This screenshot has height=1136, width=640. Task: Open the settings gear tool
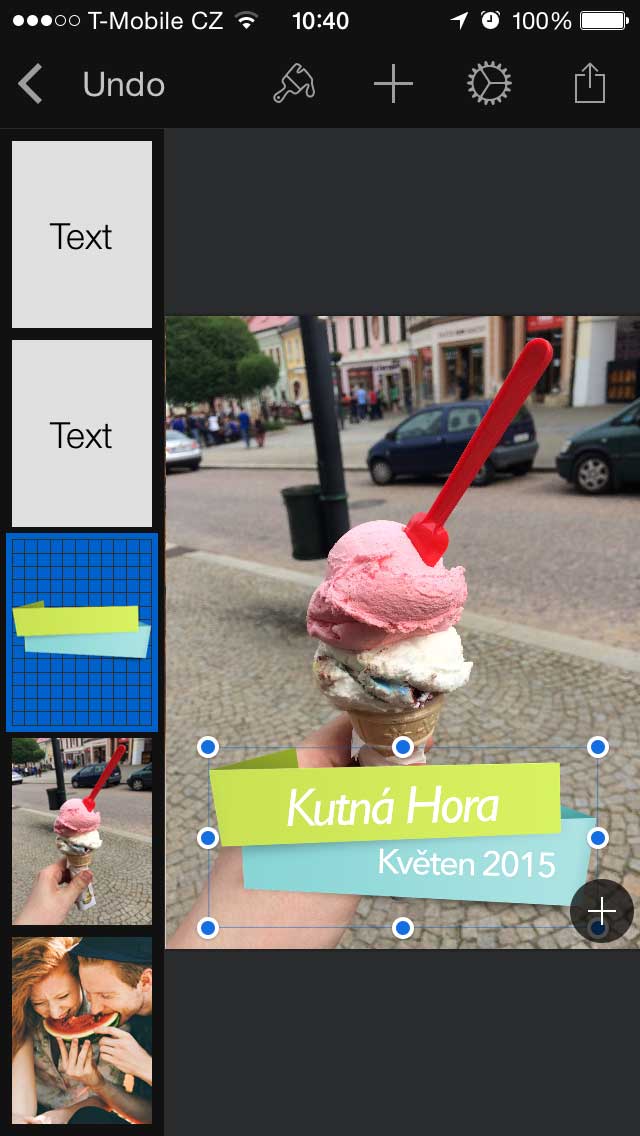tap(489, 84)
